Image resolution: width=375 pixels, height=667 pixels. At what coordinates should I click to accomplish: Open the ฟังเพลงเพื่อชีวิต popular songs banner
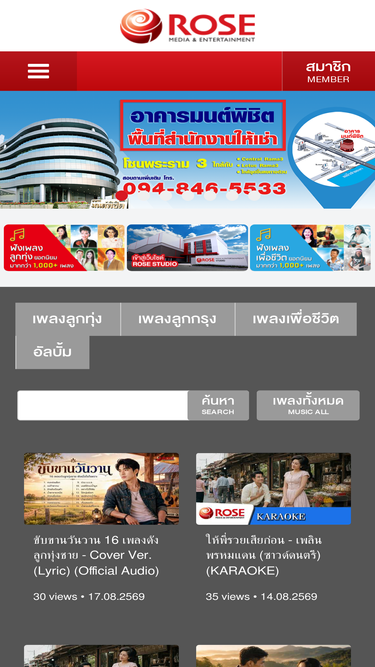tap(310, 248)
